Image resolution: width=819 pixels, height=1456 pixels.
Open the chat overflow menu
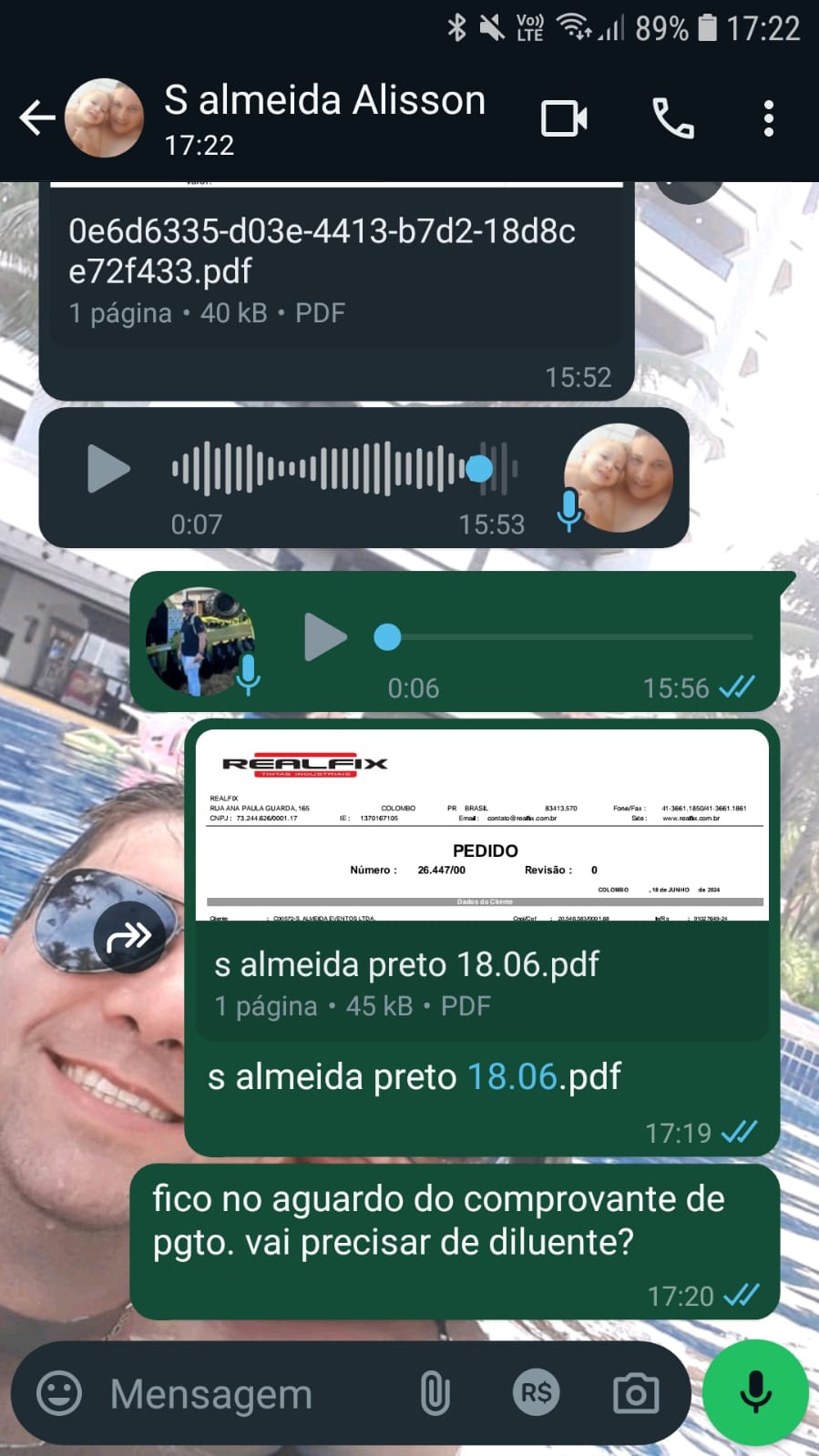[x=768, y=118]
